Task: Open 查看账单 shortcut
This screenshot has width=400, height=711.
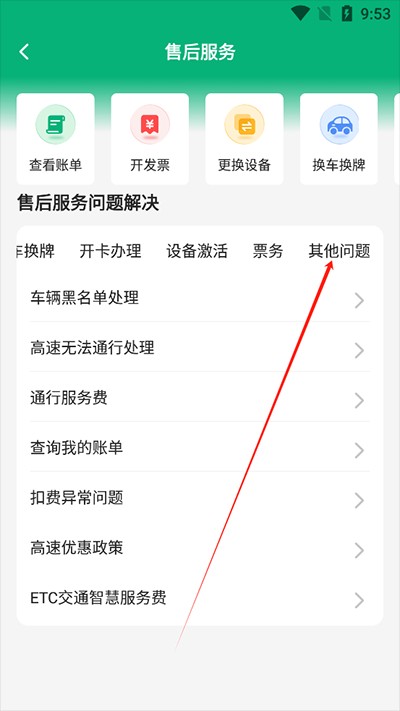Action: 55,139
